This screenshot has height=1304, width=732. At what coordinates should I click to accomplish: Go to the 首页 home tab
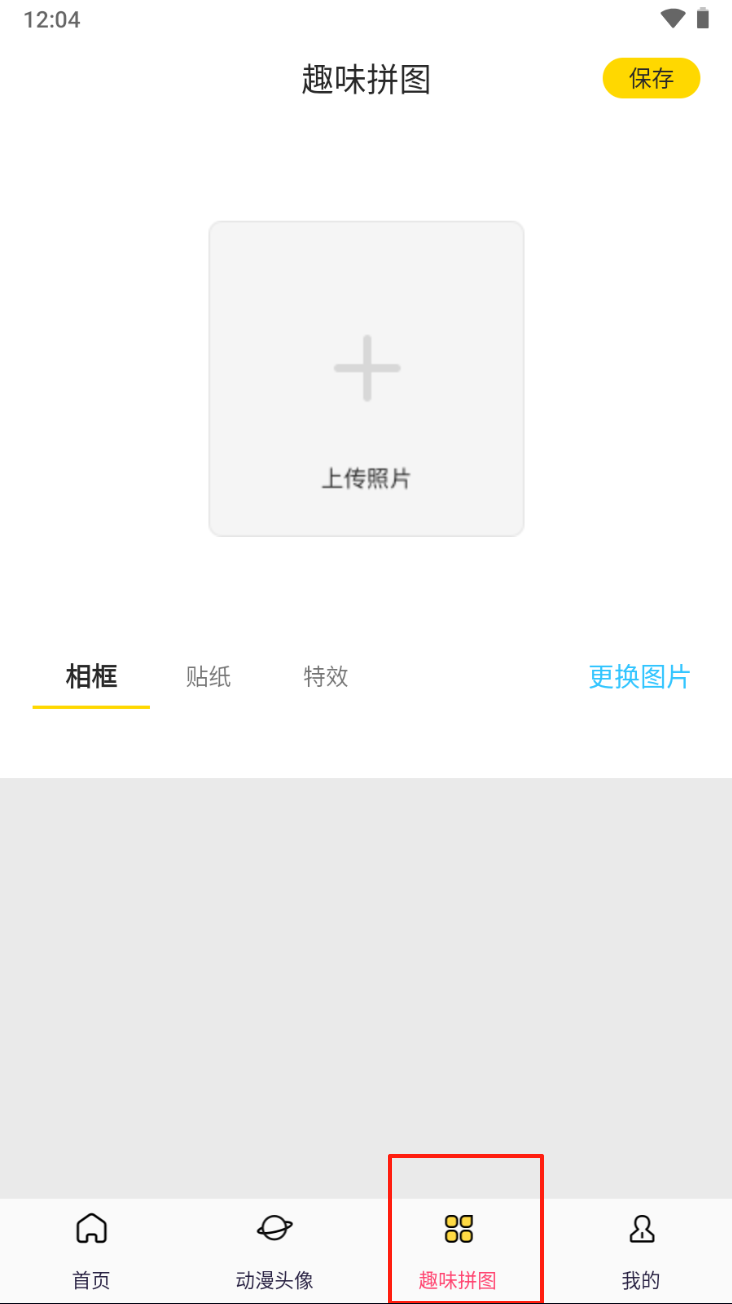click(91, 1250)
